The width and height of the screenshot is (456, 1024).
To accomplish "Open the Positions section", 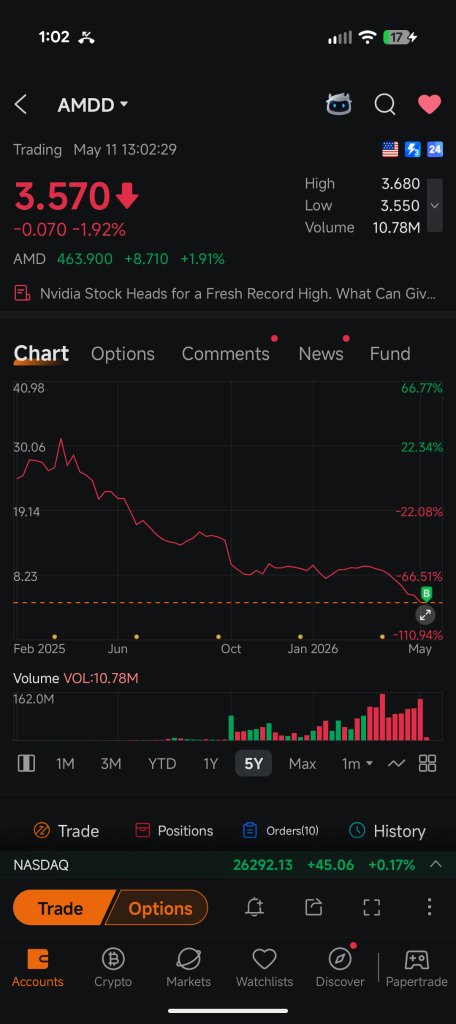I will pos(174,831).
